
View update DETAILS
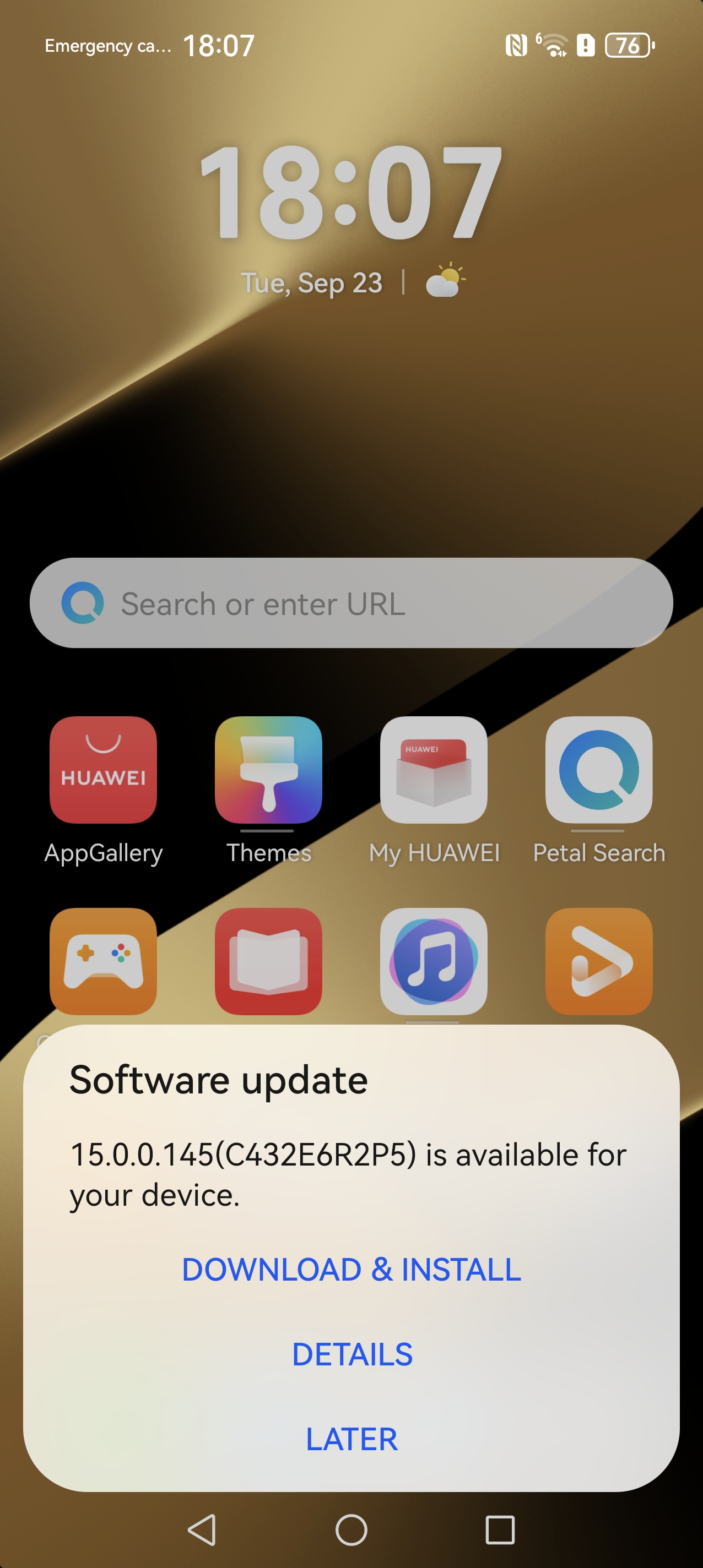click(351, 1354)
